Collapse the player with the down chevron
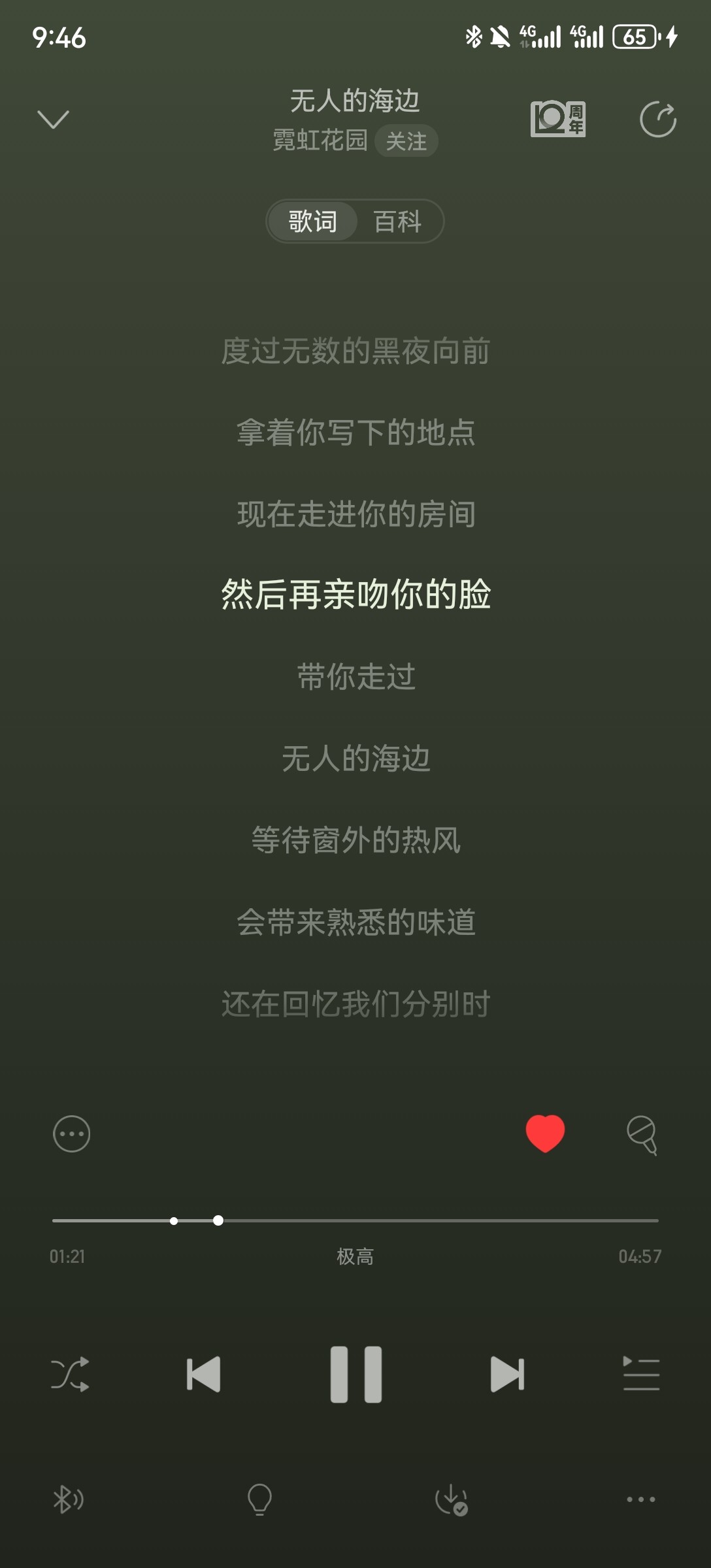 coord(53,120)
